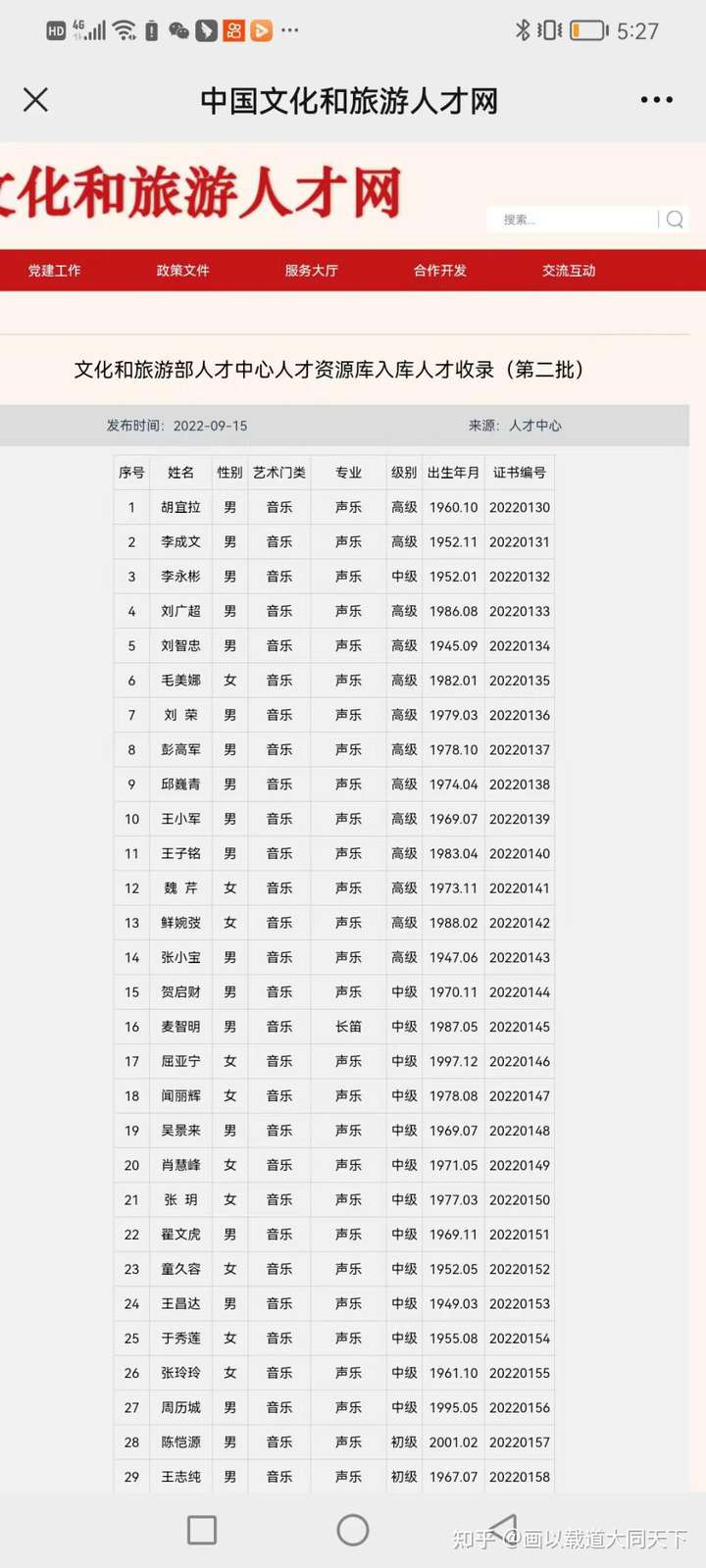The image size is (706, 1568).
Task: Open 交流互动 section
Action: coord(569,271)
